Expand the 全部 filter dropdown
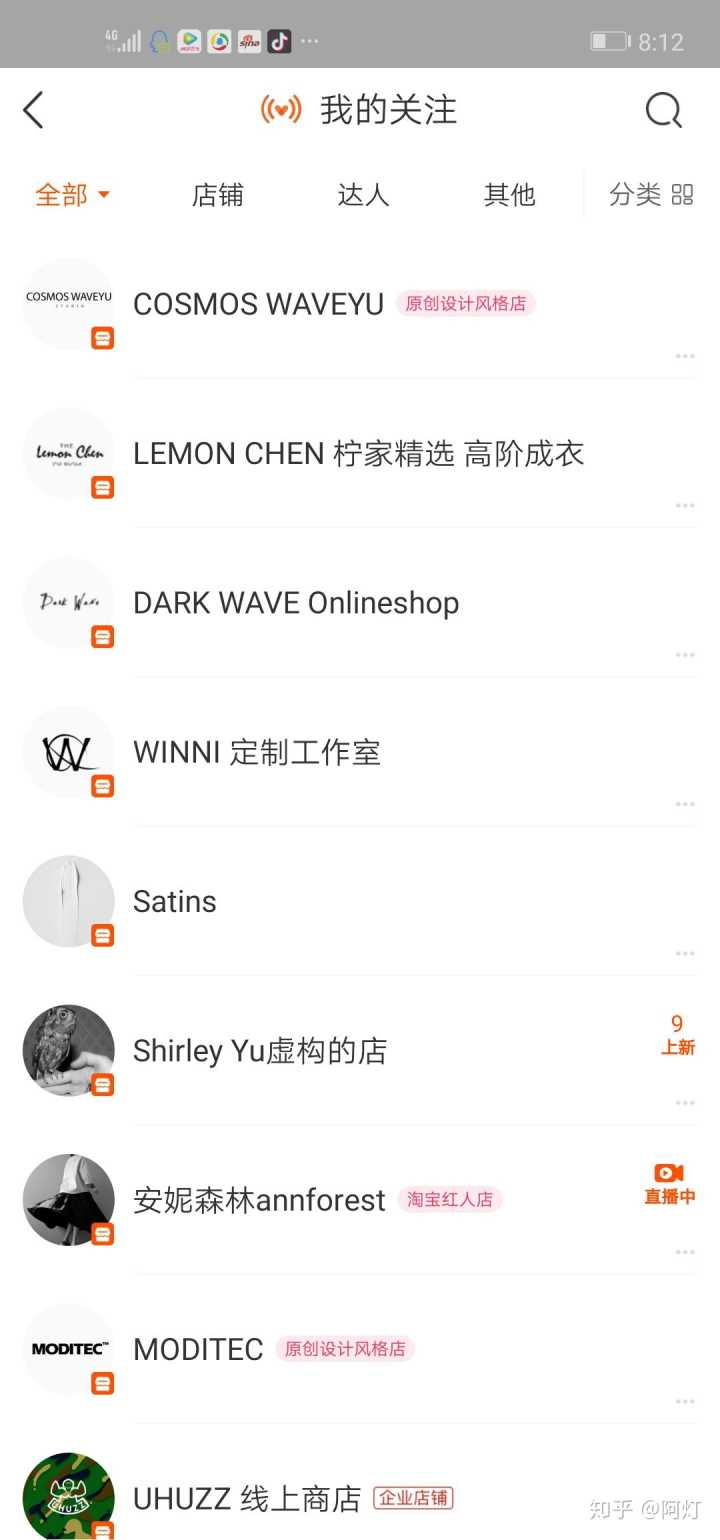This screenshot has height=1540, width=720. click(x=72, y=195)
